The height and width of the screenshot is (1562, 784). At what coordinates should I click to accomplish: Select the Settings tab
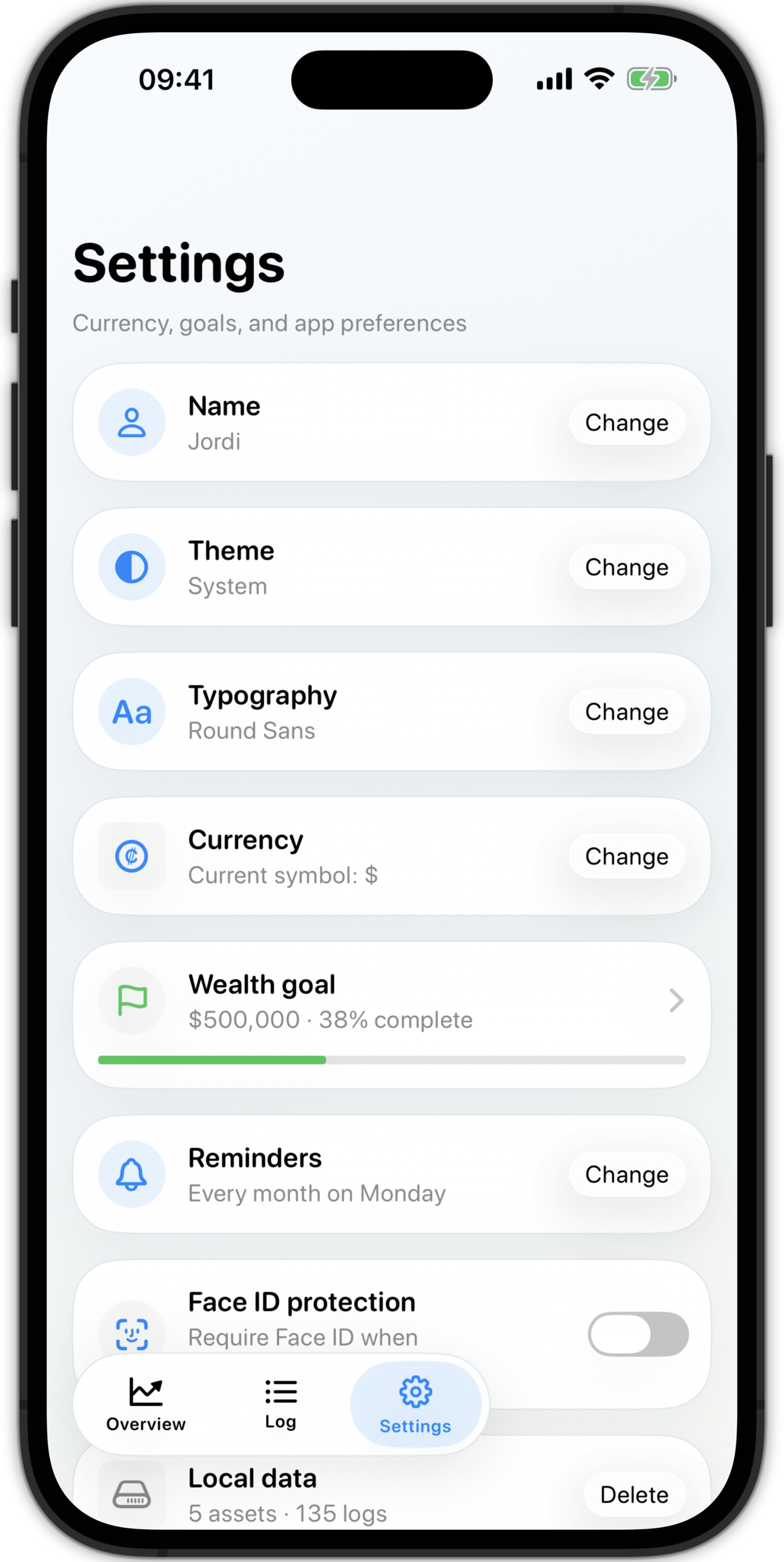click(x=416, y=1405)
